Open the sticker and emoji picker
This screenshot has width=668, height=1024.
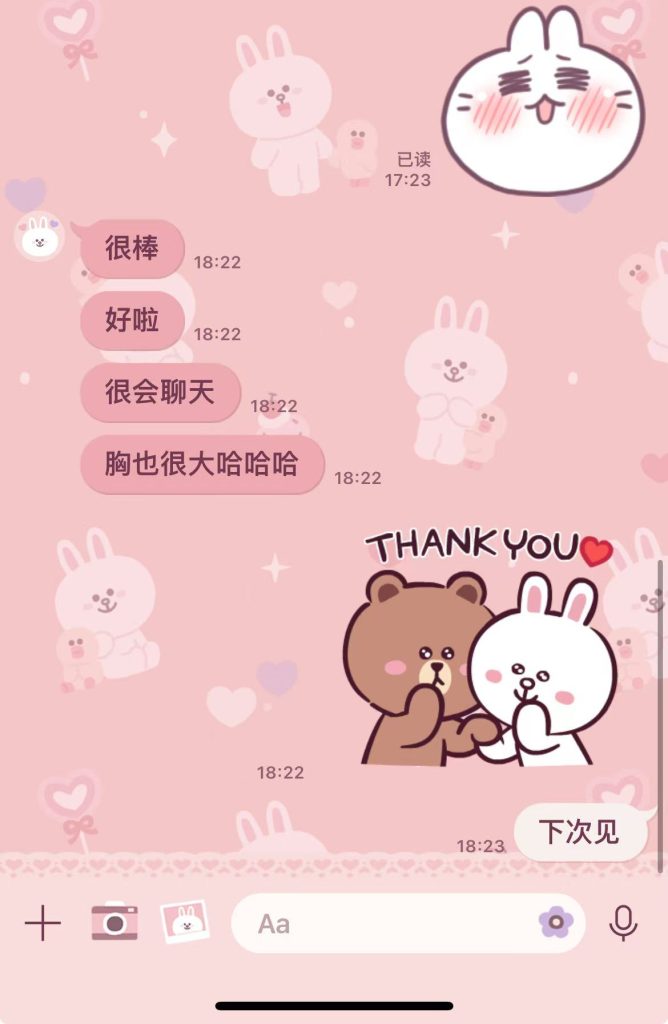[x=556, y=922]
